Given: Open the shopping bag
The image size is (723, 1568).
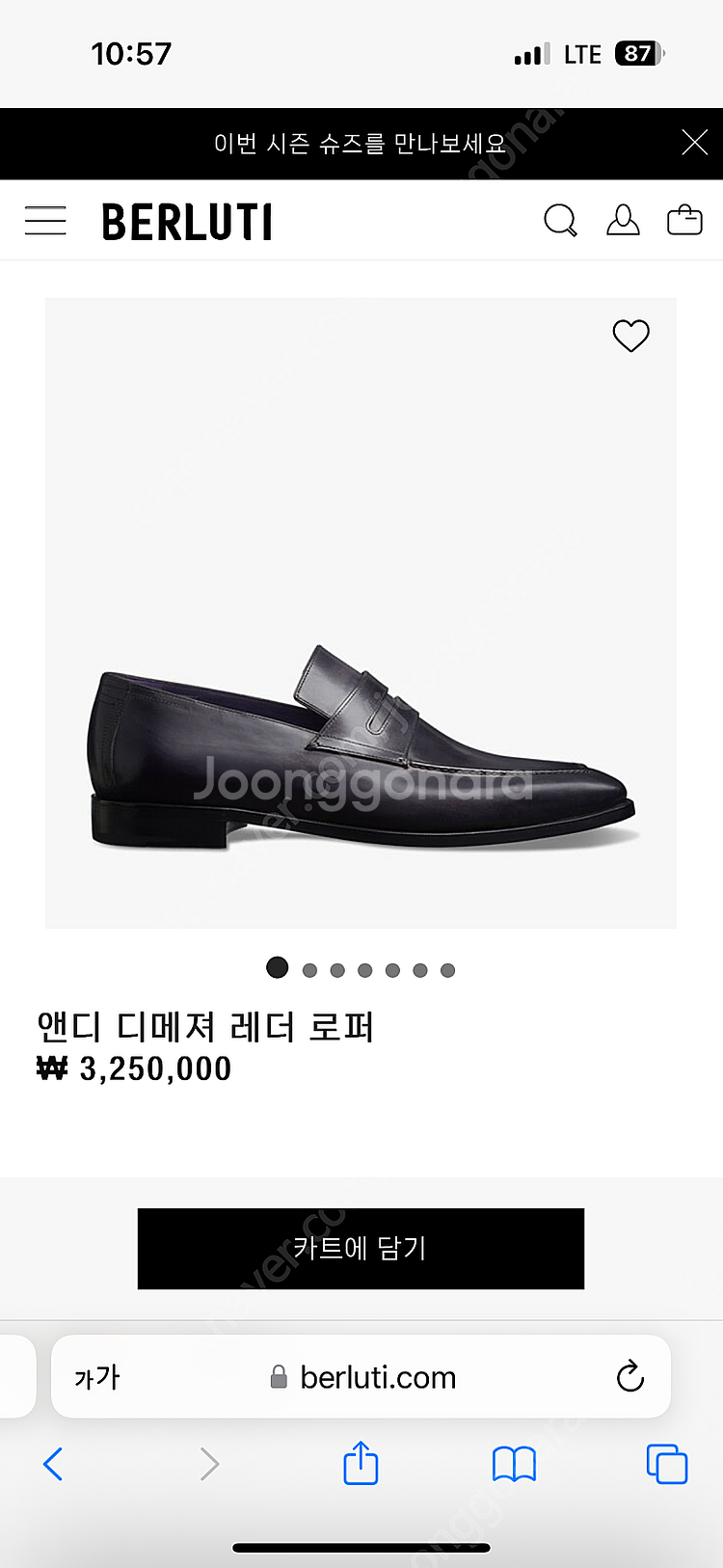Looking at the screenshot, I should coord(684,220).
